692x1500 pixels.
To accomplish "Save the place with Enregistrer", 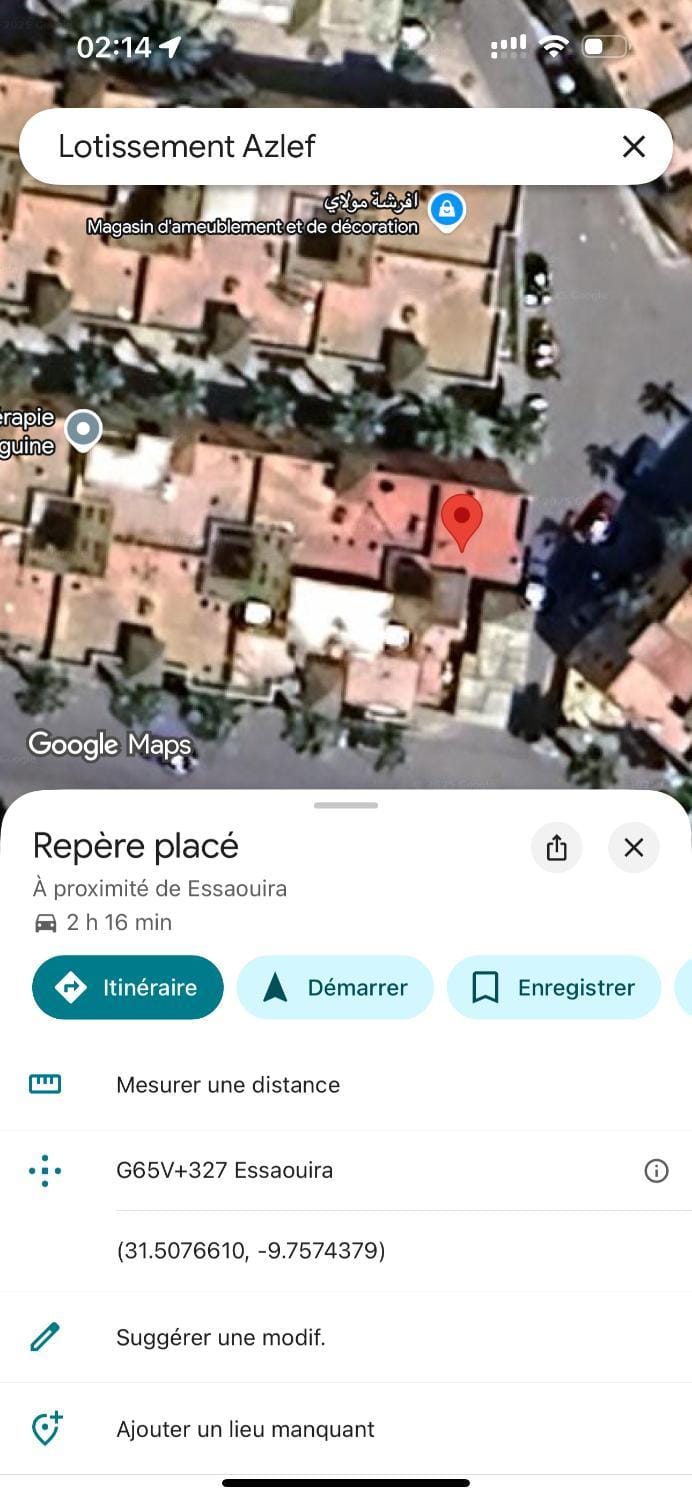I will (x=554, y=988).
